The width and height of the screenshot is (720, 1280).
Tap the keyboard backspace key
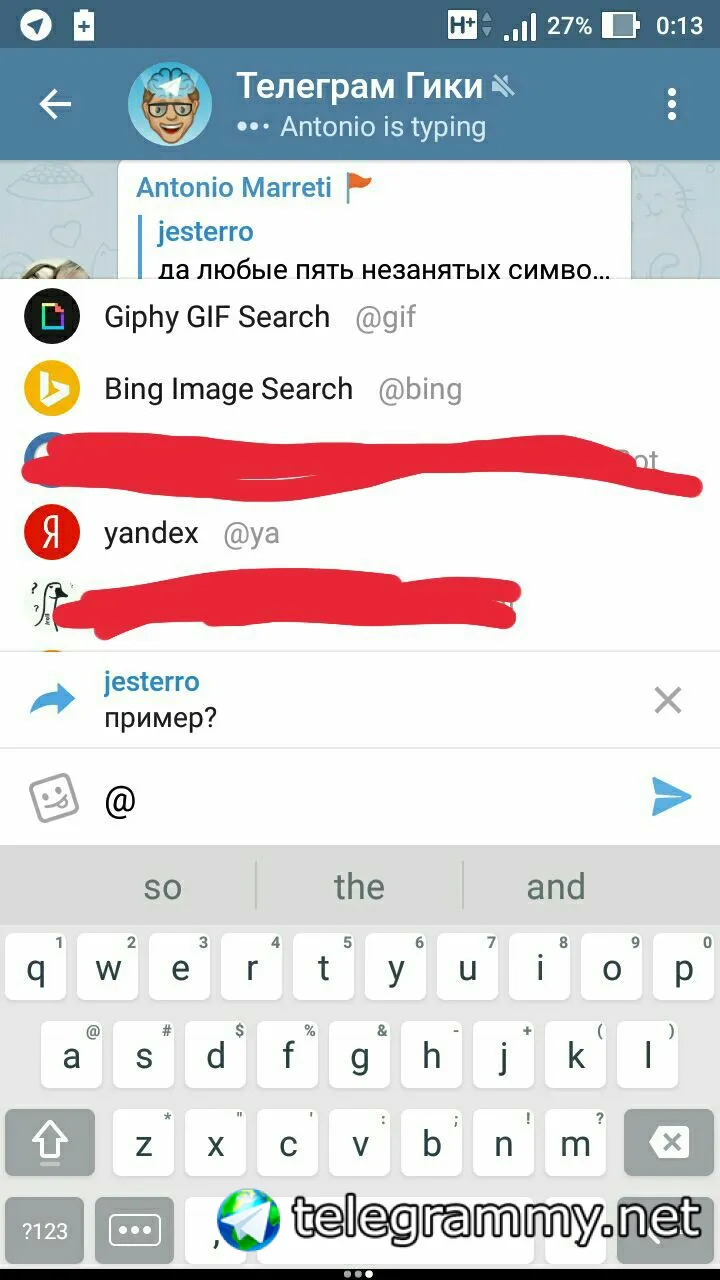coord(669,1142)
